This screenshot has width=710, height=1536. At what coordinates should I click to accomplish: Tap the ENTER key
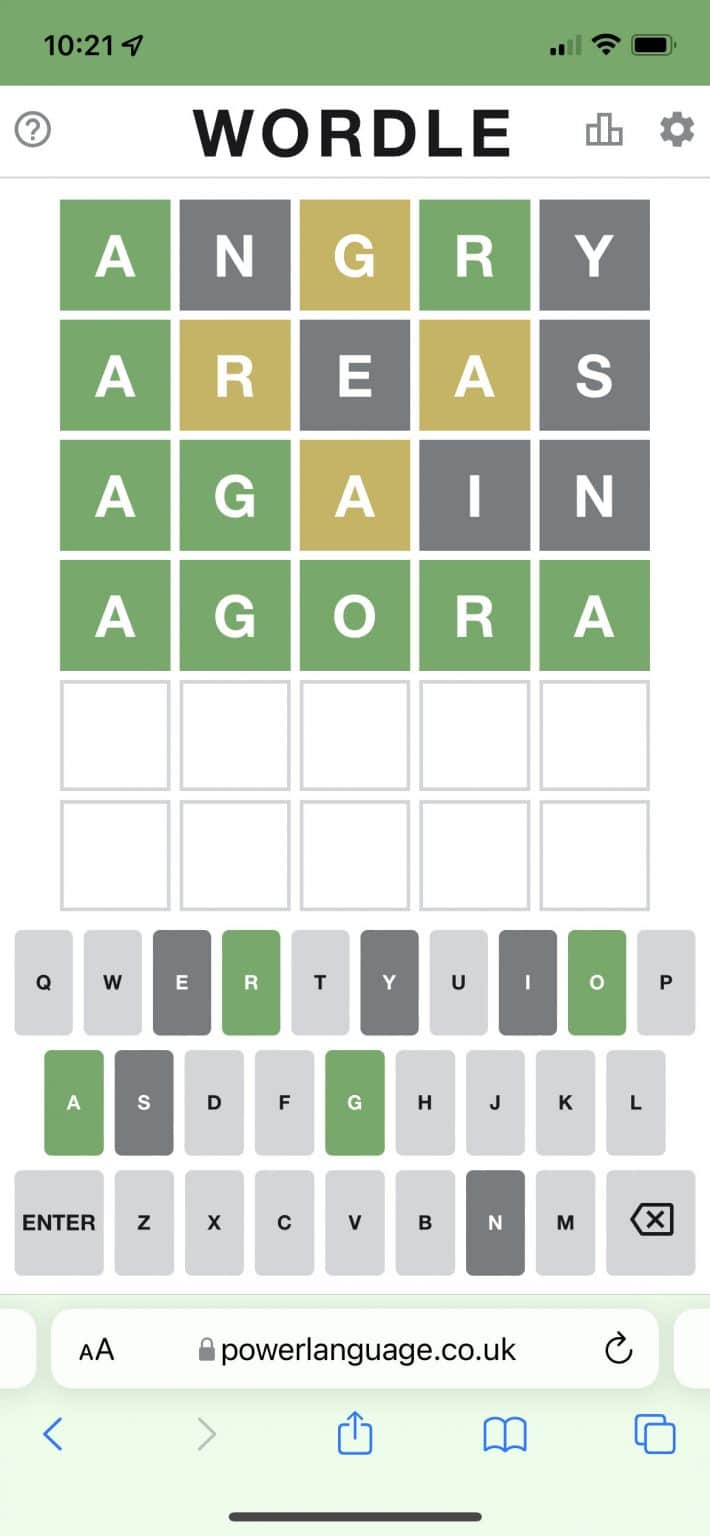(x=59, y=1222)
